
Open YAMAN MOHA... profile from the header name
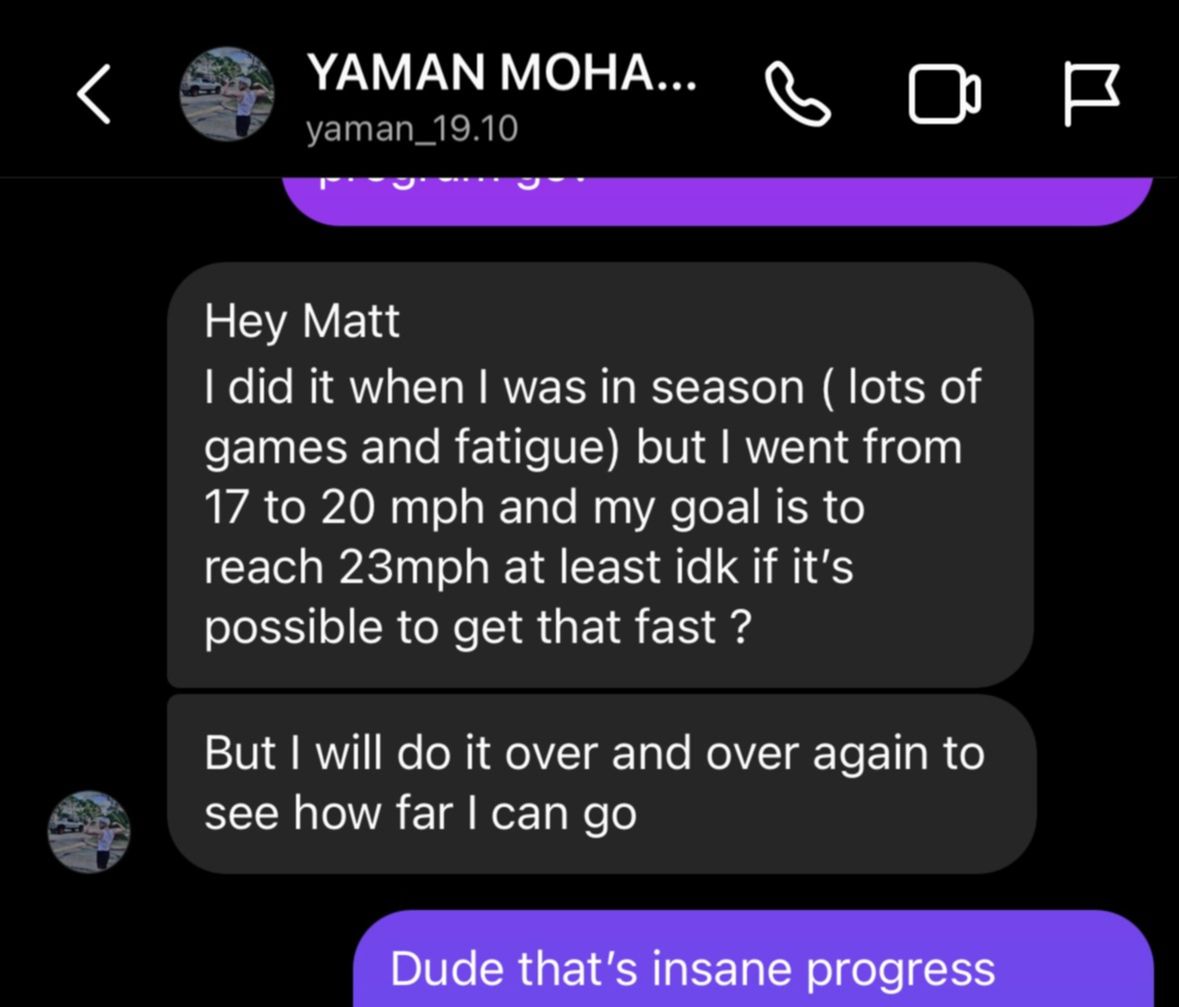[x=503, y=73]
